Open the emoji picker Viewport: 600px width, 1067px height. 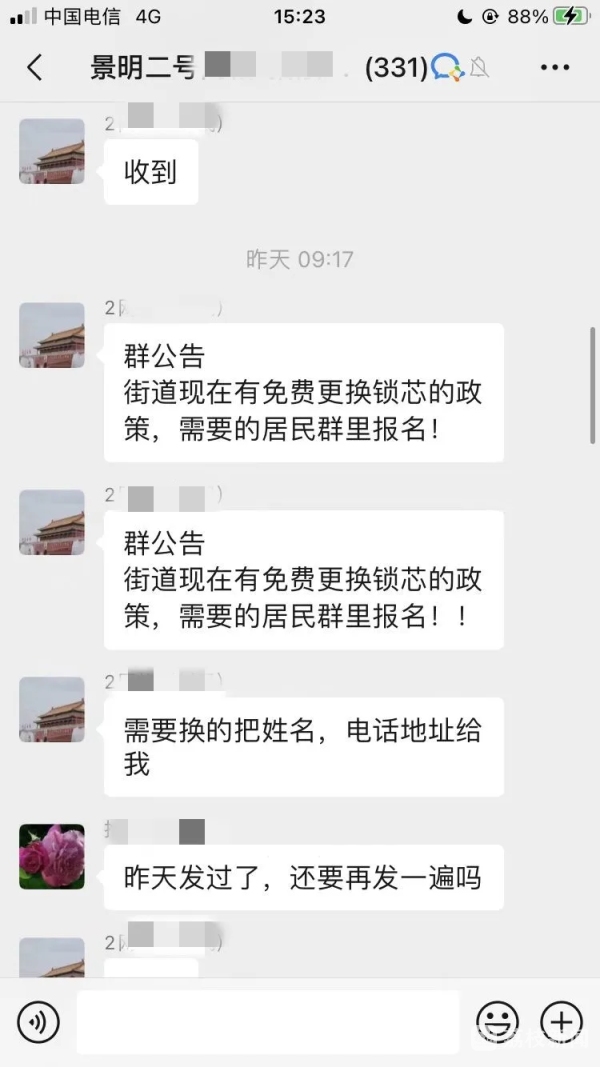coord(497,1021)
